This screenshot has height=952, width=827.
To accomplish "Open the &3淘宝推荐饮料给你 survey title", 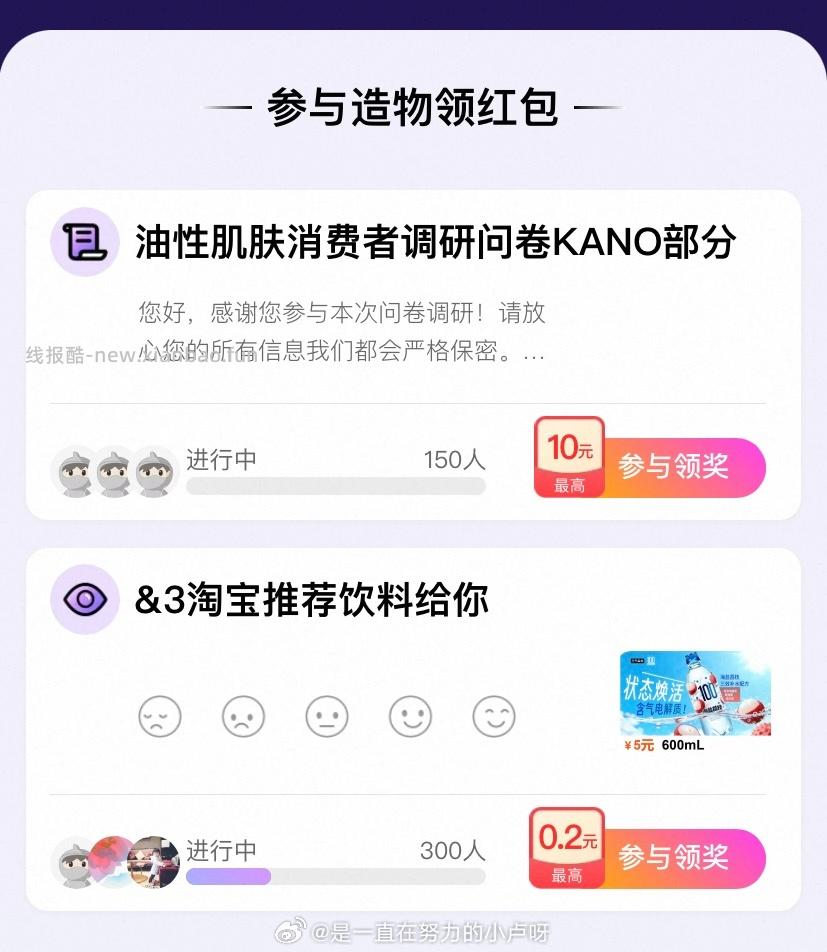I will pyautogui.click(x=310, y=599).
